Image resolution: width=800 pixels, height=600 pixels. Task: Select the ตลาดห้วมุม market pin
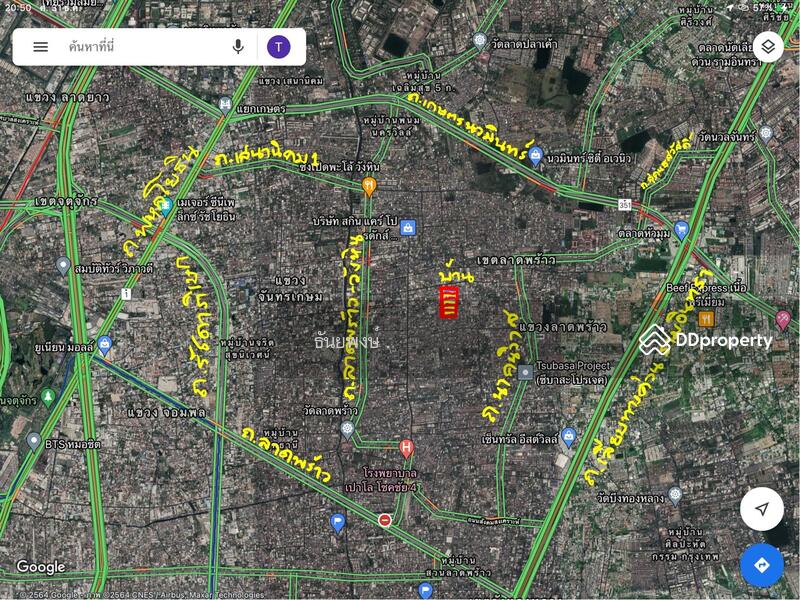point(682,230)
